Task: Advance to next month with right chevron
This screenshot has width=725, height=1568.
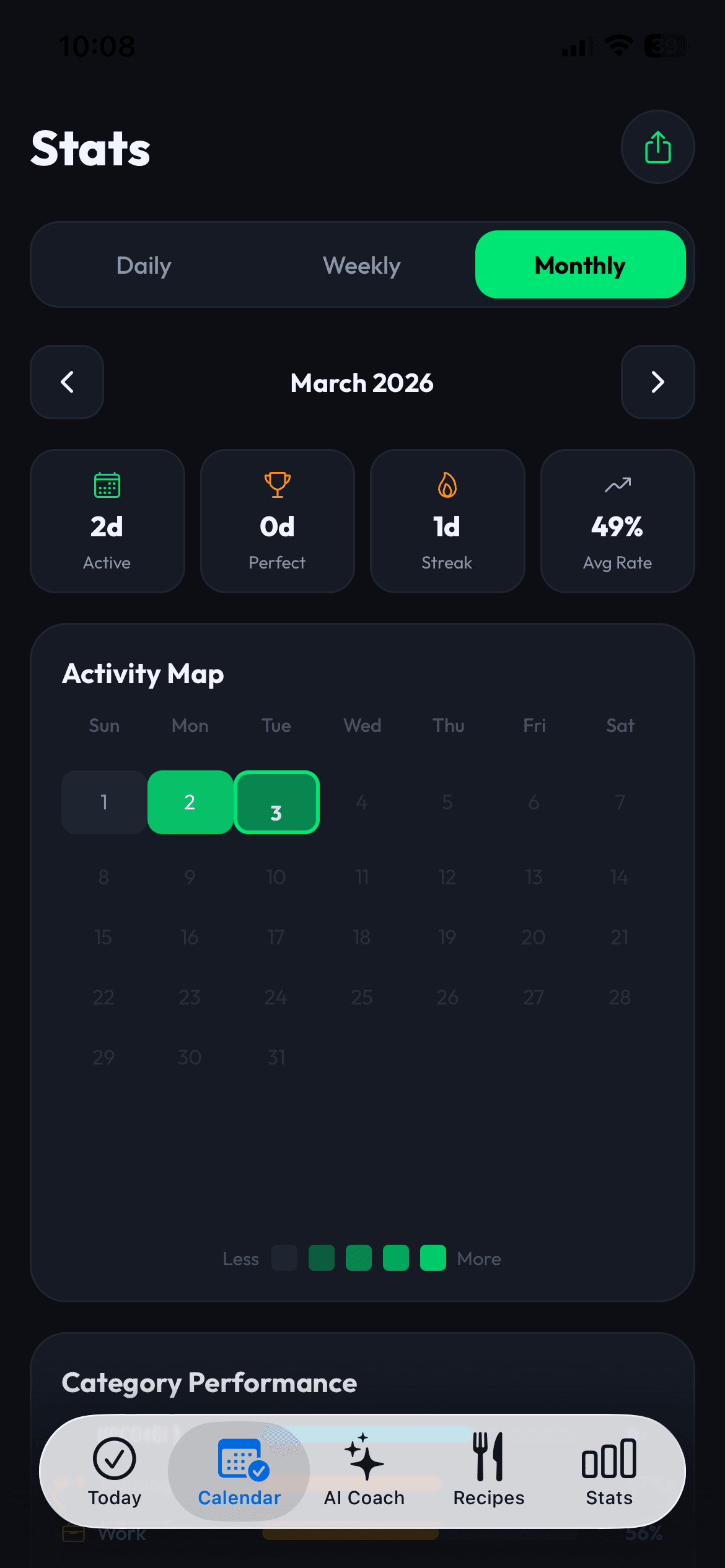Action: click(657, 382)
